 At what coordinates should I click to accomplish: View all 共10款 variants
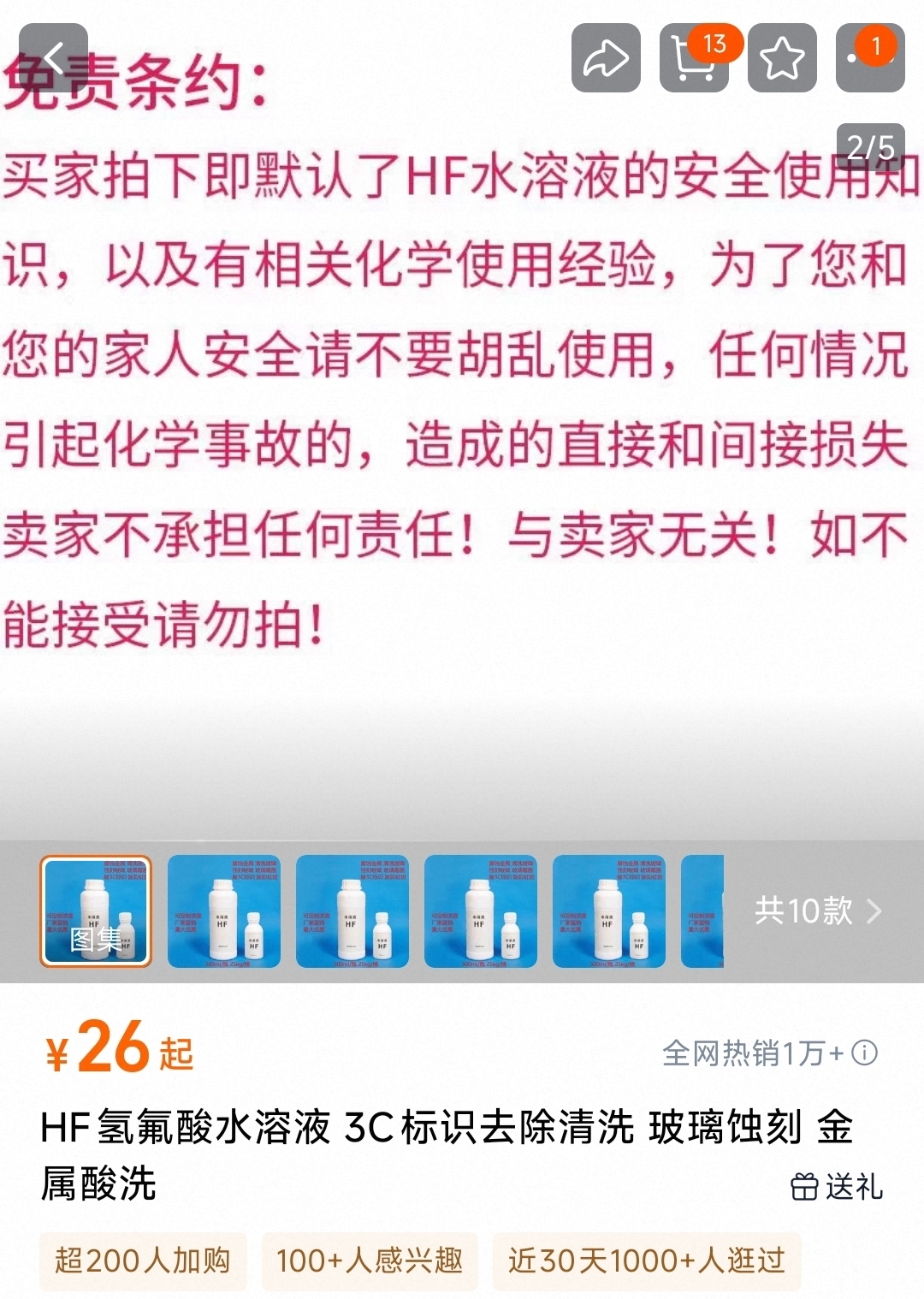coord(817,911)
